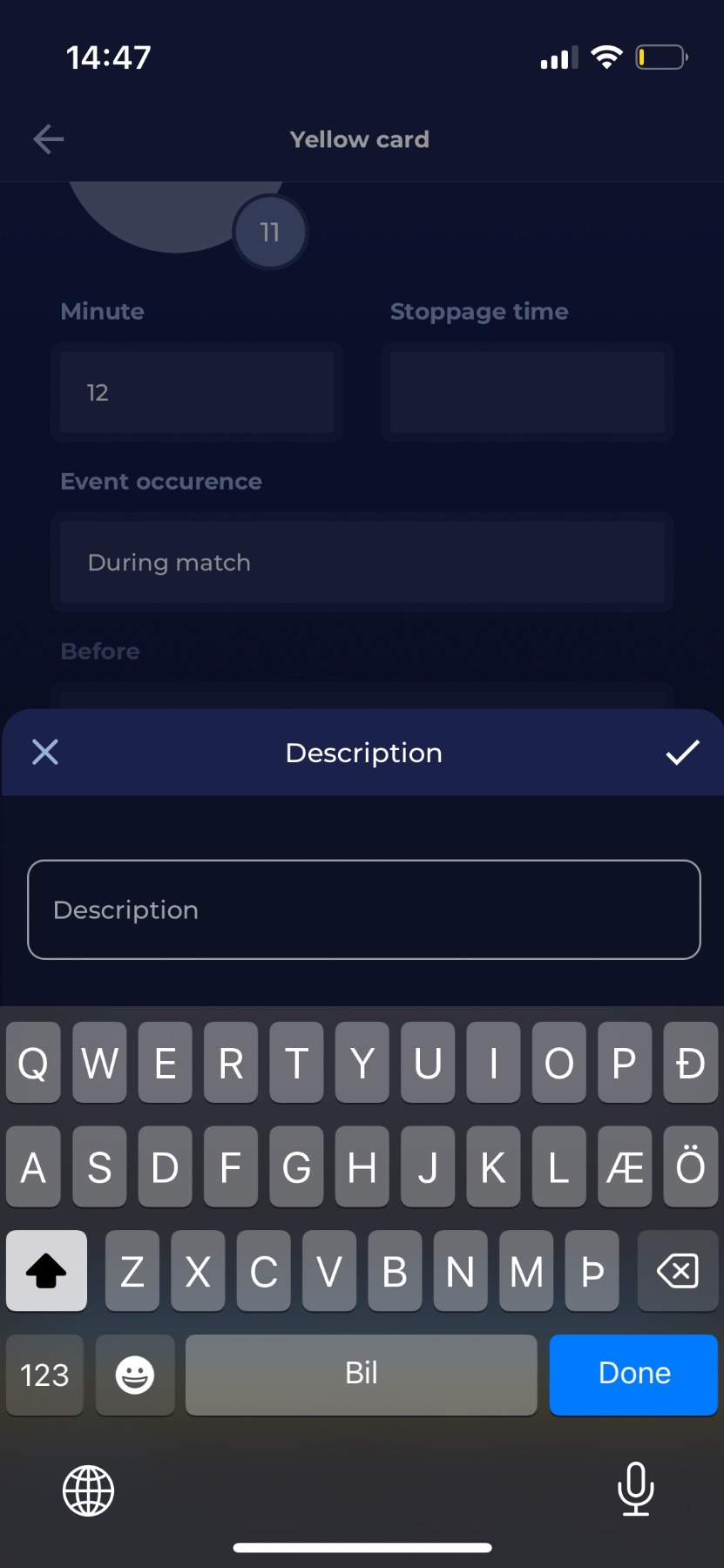724x1568 pixels.
Task: Start dictation with the microphone
Action: pos(635,1488)
